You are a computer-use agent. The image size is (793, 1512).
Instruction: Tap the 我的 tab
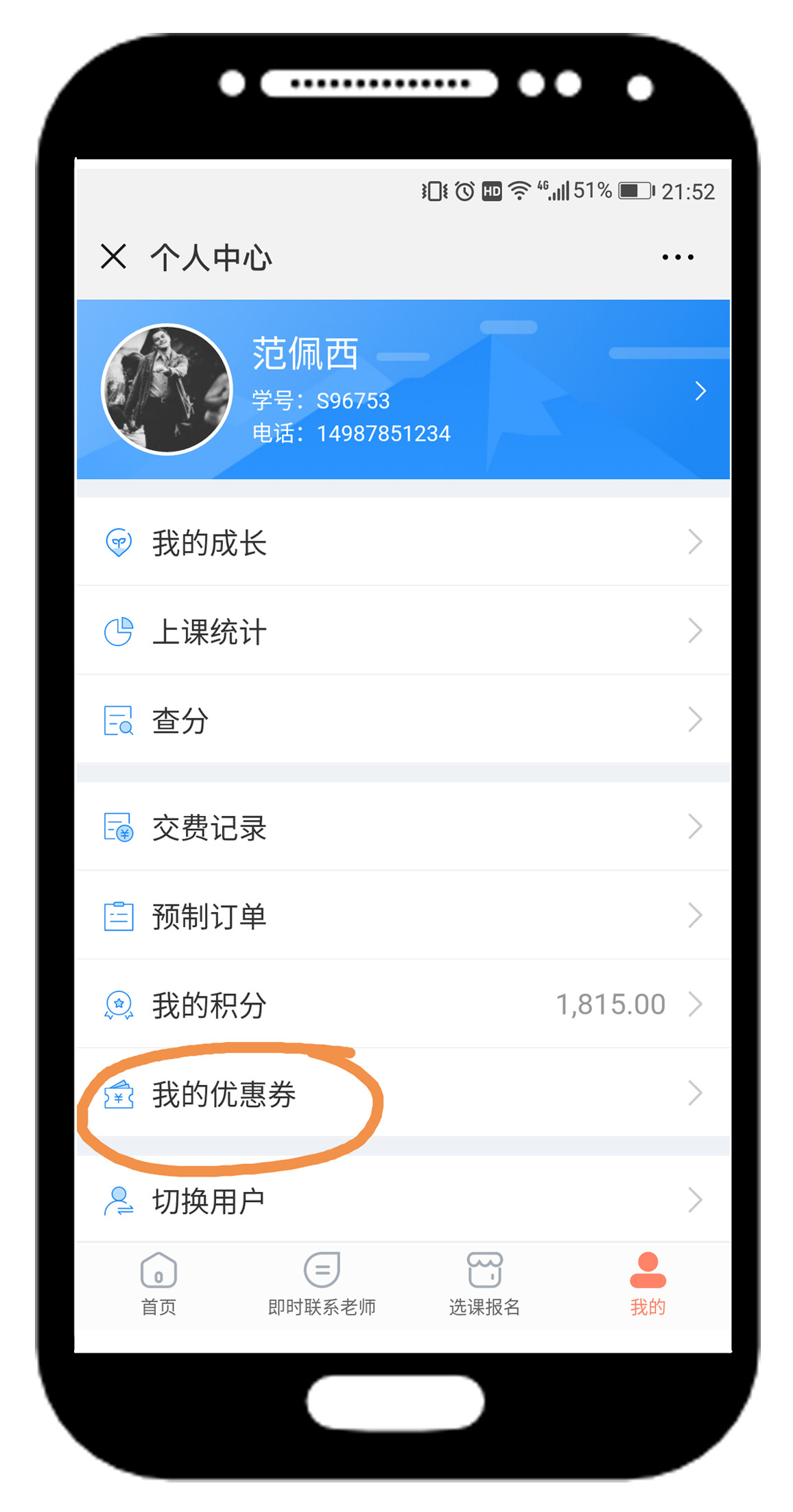coord(648,1283)
